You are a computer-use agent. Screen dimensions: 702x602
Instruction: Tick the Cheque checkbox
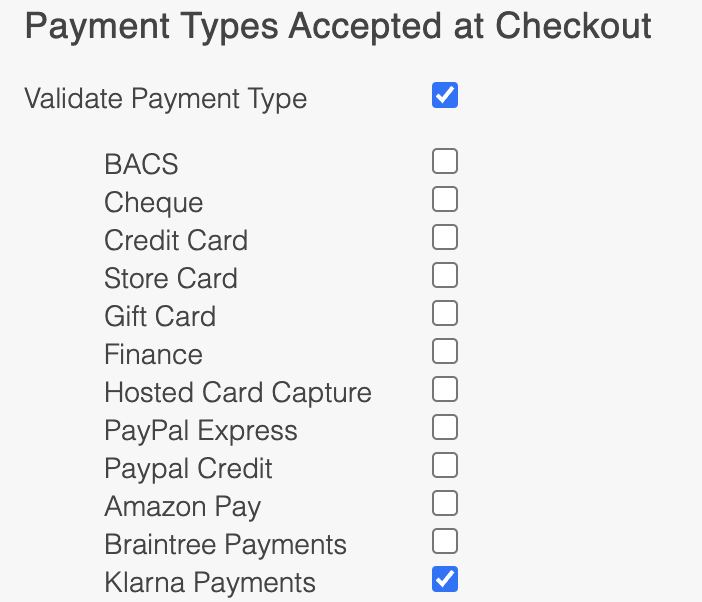tap(445, 199)
